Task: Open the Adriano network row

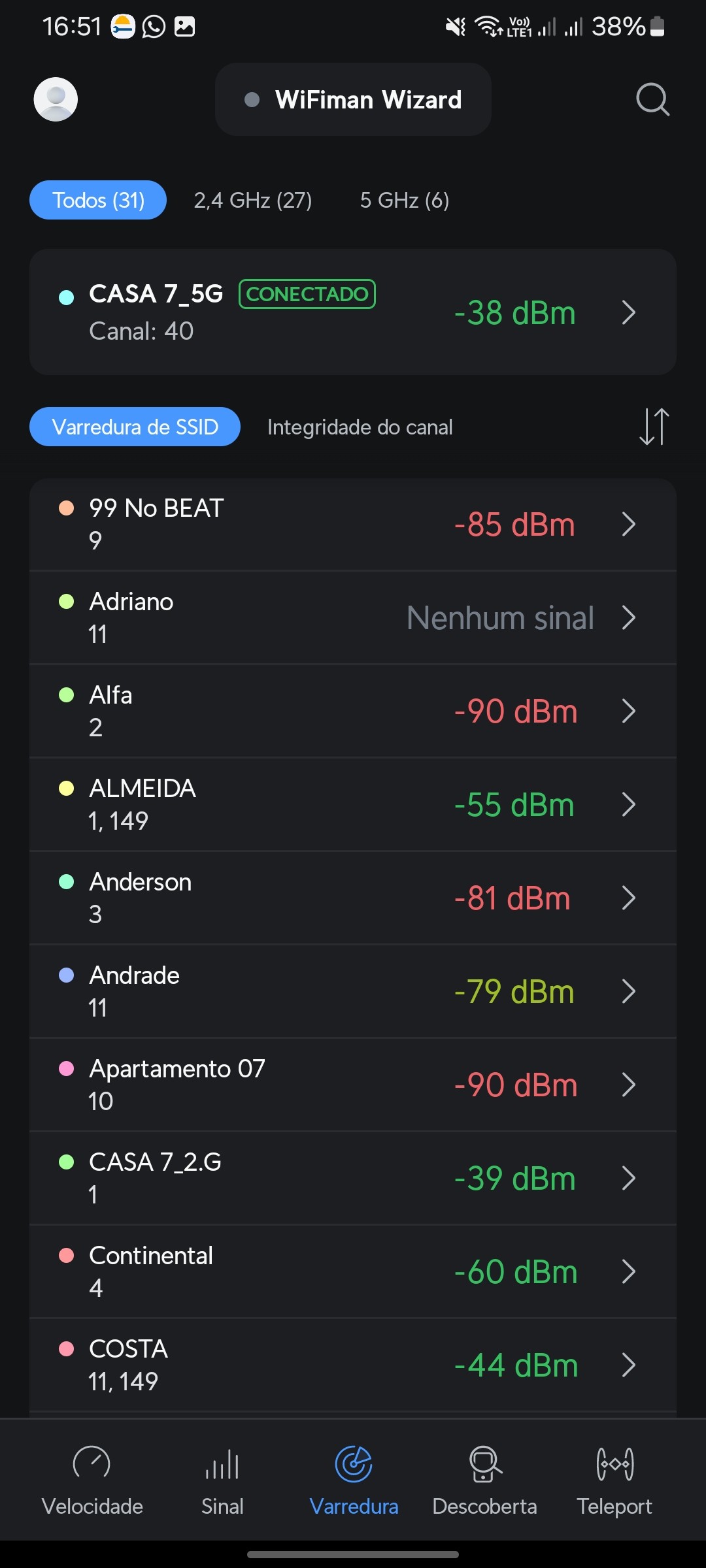Action: (x=353, y=617)
